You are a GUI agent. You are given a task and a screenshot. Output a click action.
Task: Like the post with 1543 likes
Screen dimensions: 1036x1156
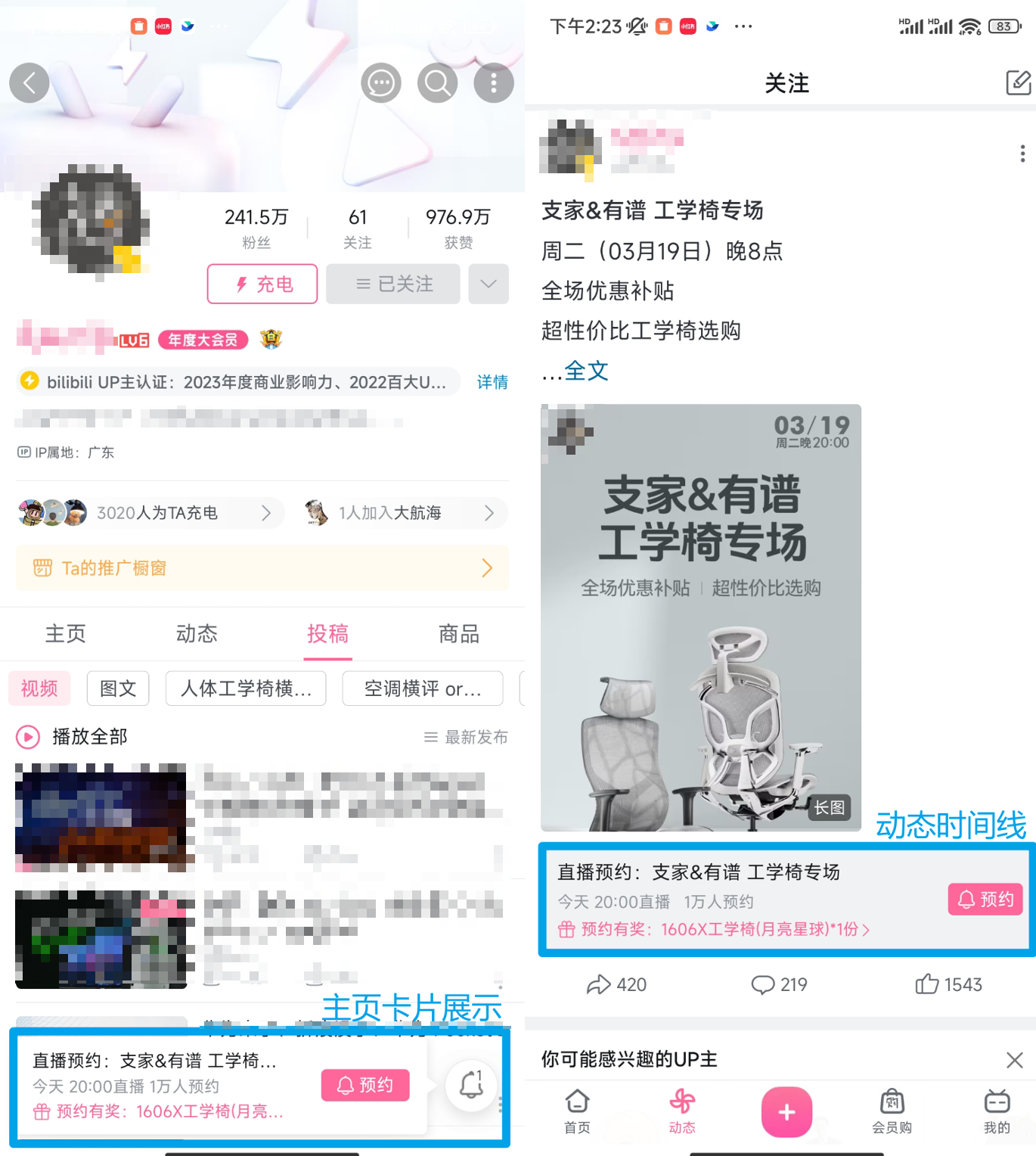click(948, 984)
